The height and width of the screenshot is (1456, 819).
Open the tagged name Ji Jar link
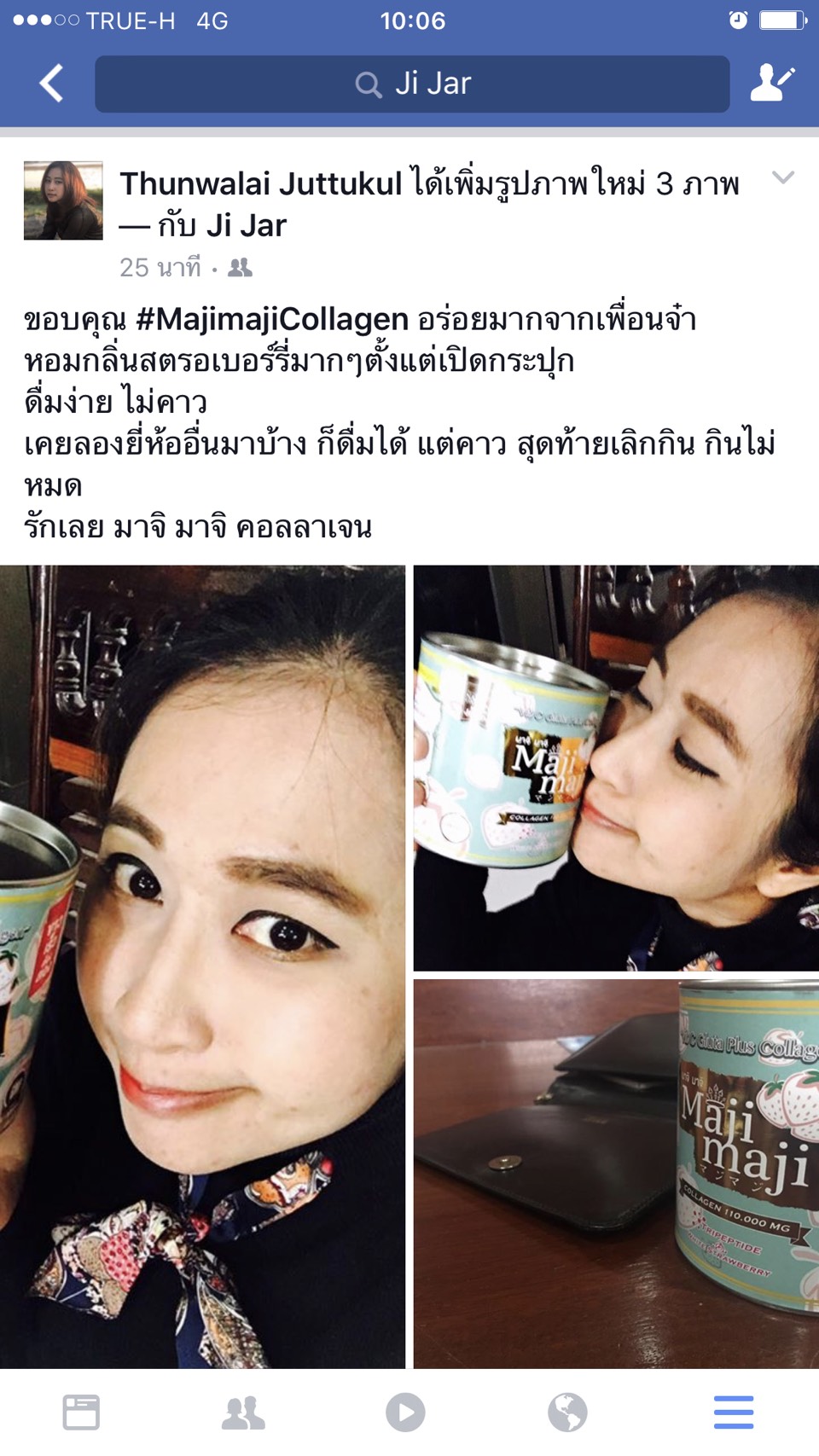246,226
